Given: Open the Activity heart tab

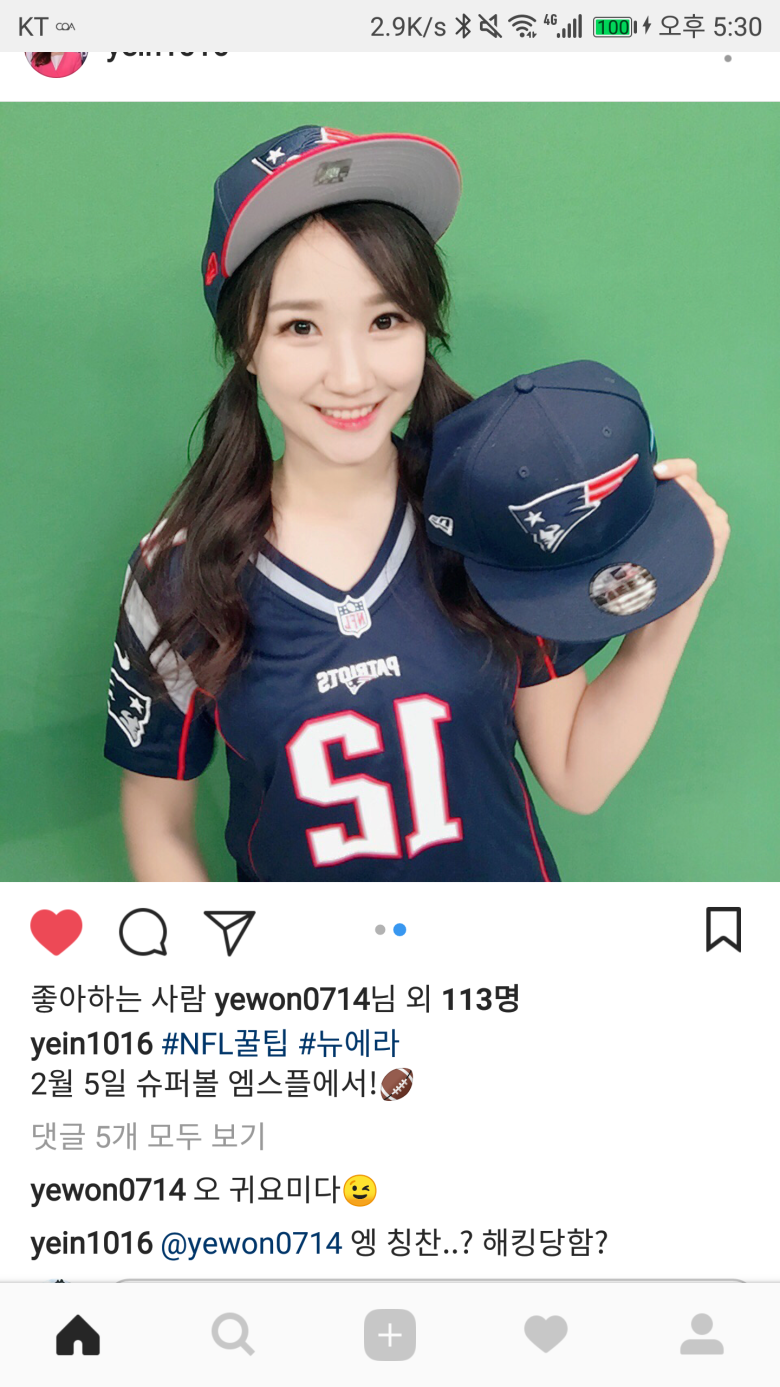Looking at the screenshot, I should (546, 1335).
